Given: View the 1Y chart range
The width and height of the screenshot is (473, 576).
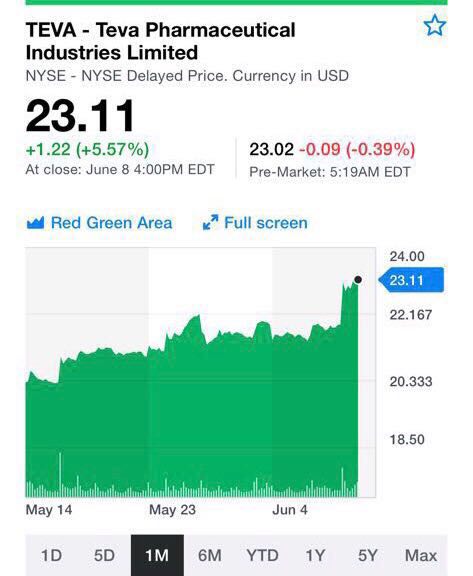Looking at the screenshot, I should (315, 555).
